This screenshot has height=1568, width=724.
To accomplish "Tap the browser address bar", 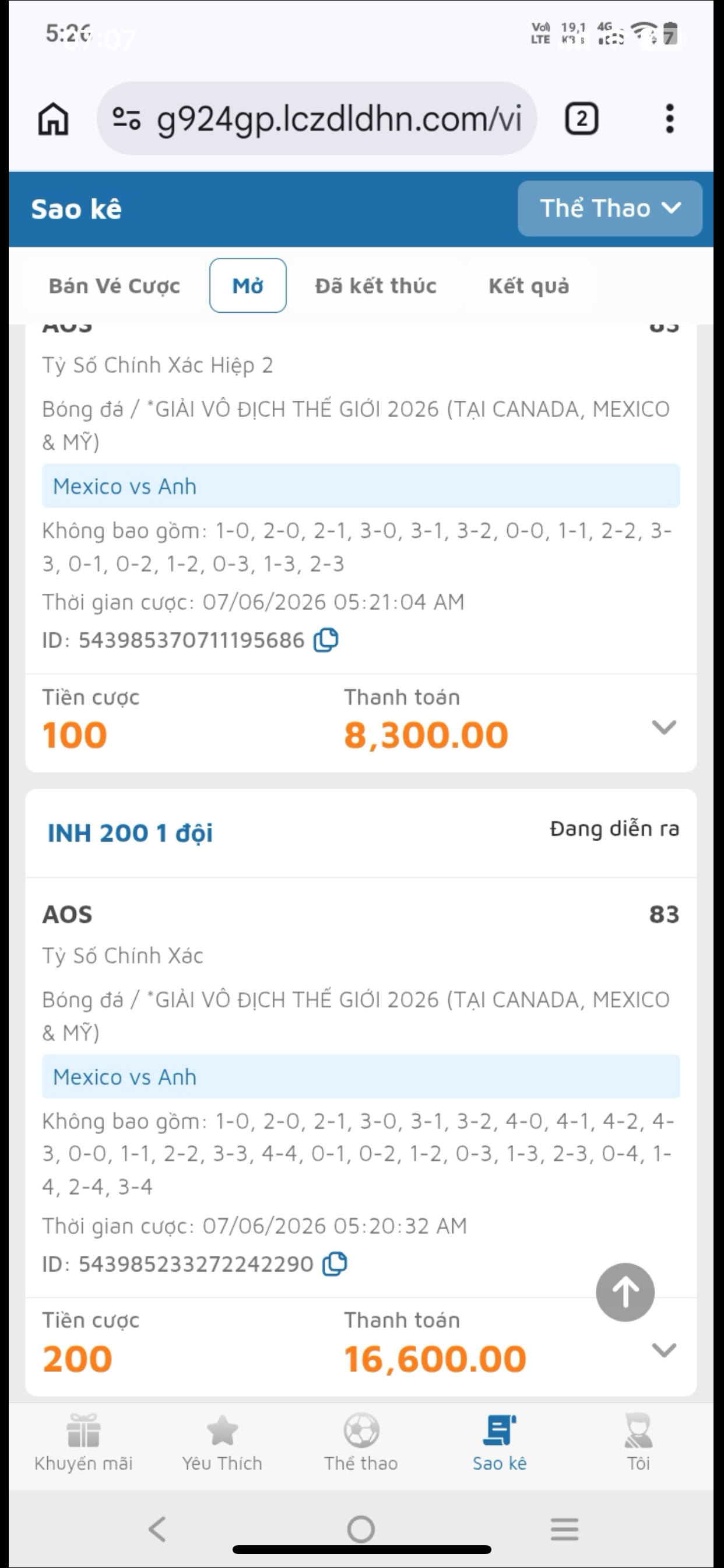I will pos(317,118).
